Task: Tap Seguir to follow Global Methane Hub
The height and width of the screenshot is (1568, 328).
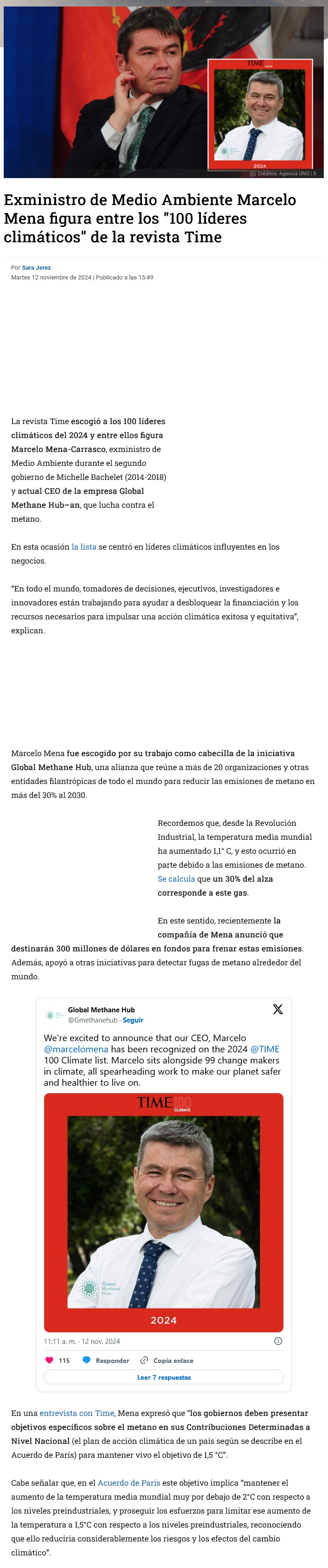Action: [133, 1020]
